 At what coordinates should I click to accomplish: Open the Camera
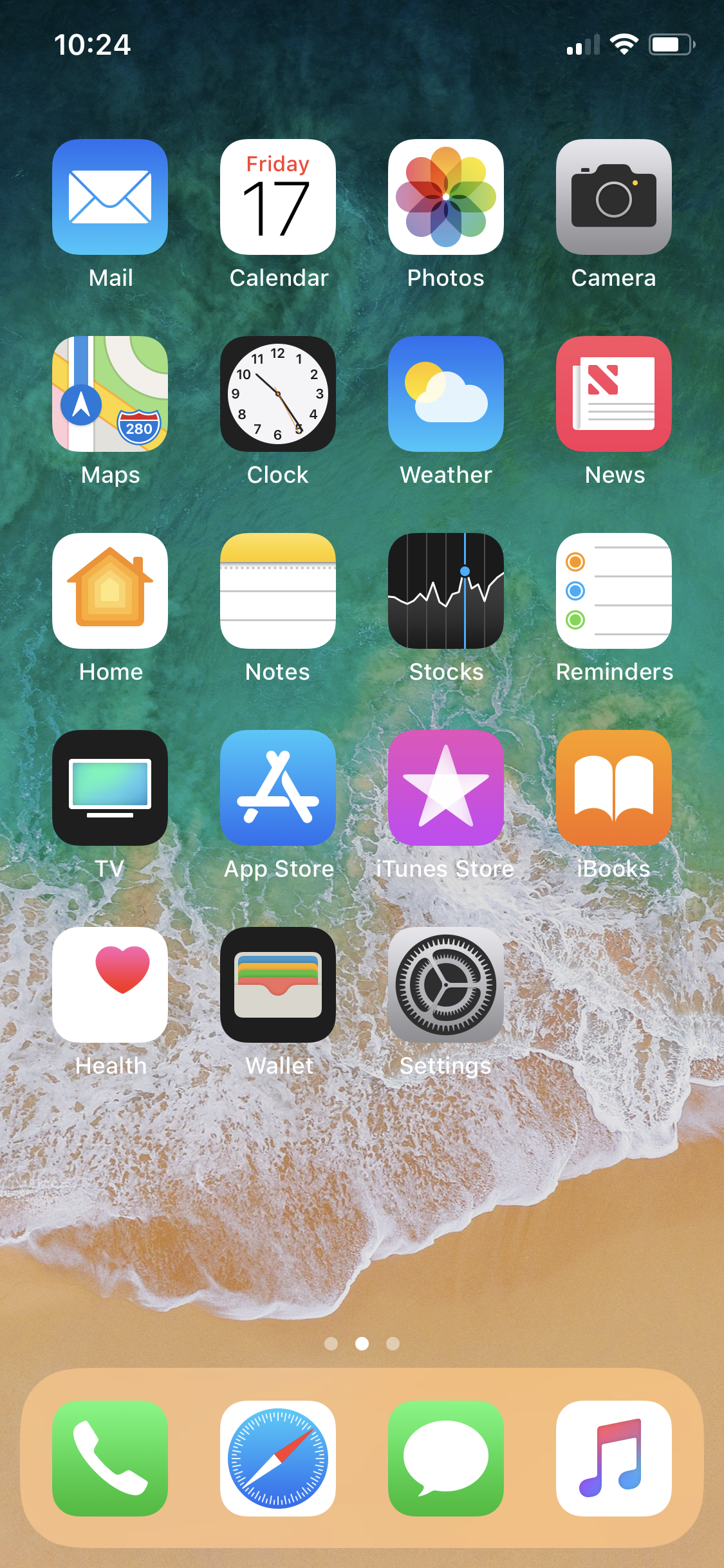pyautogui.click(x=614, y=196)
